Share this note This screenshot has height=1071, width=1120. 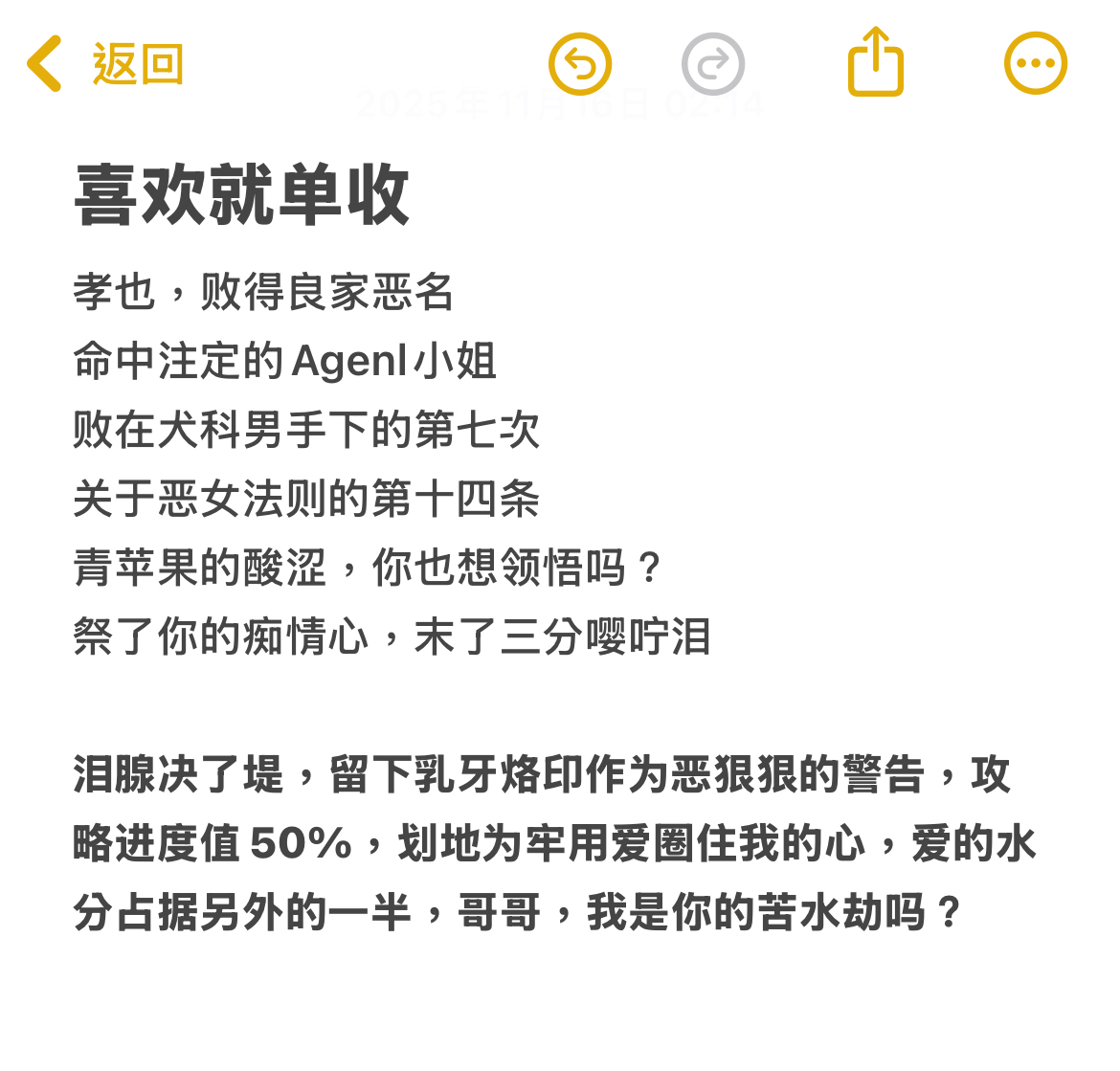[876, 63]
